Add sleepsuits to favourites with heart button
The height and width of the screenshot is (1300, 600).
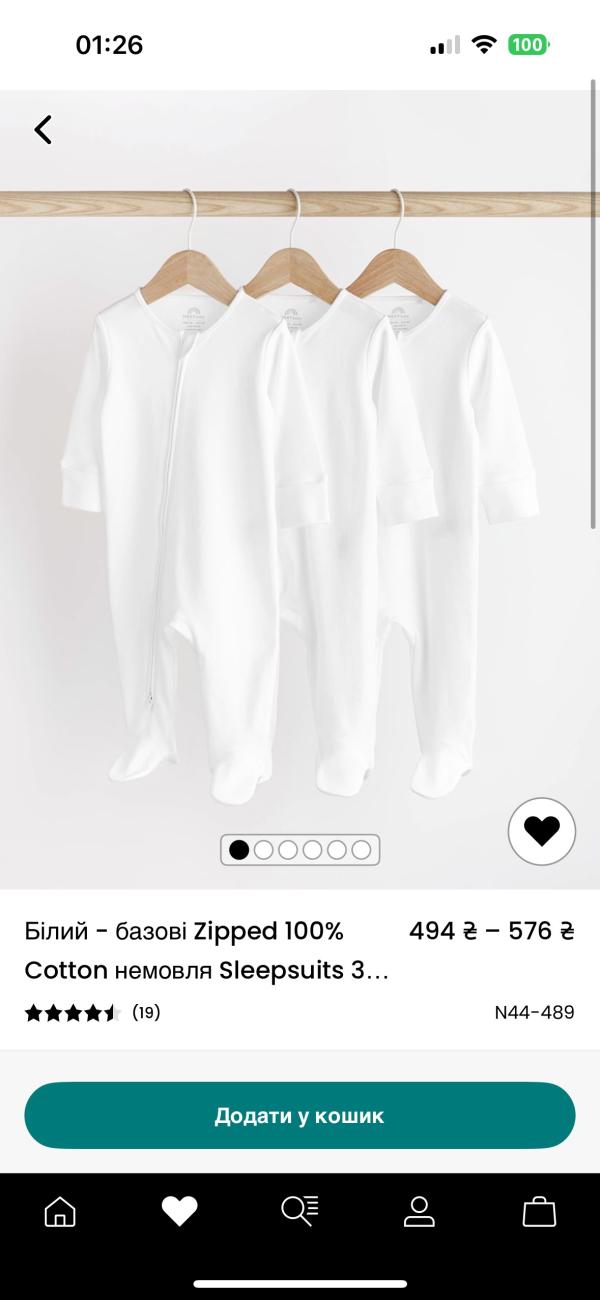click(542, 830)
